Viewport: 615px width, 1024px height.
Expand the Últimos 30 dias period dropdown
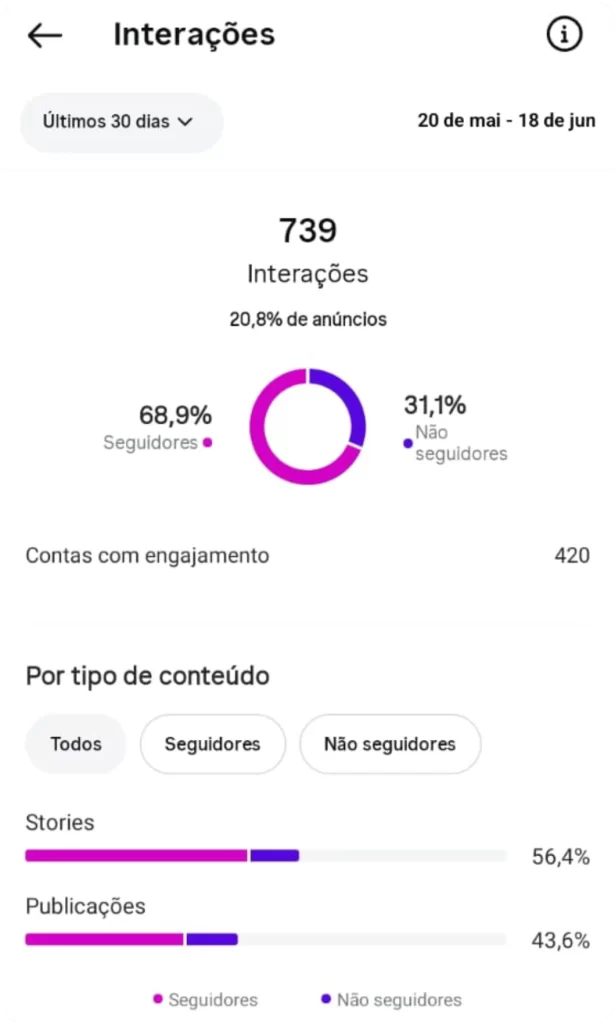point(120,122)
